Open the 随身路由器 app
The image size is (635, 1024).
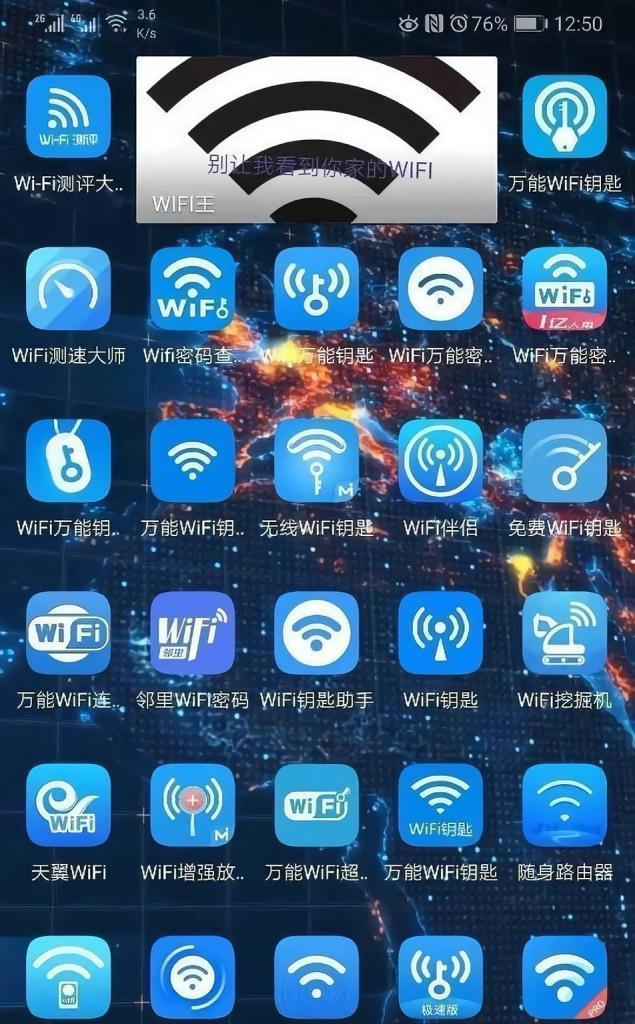(x=564, y=805)
